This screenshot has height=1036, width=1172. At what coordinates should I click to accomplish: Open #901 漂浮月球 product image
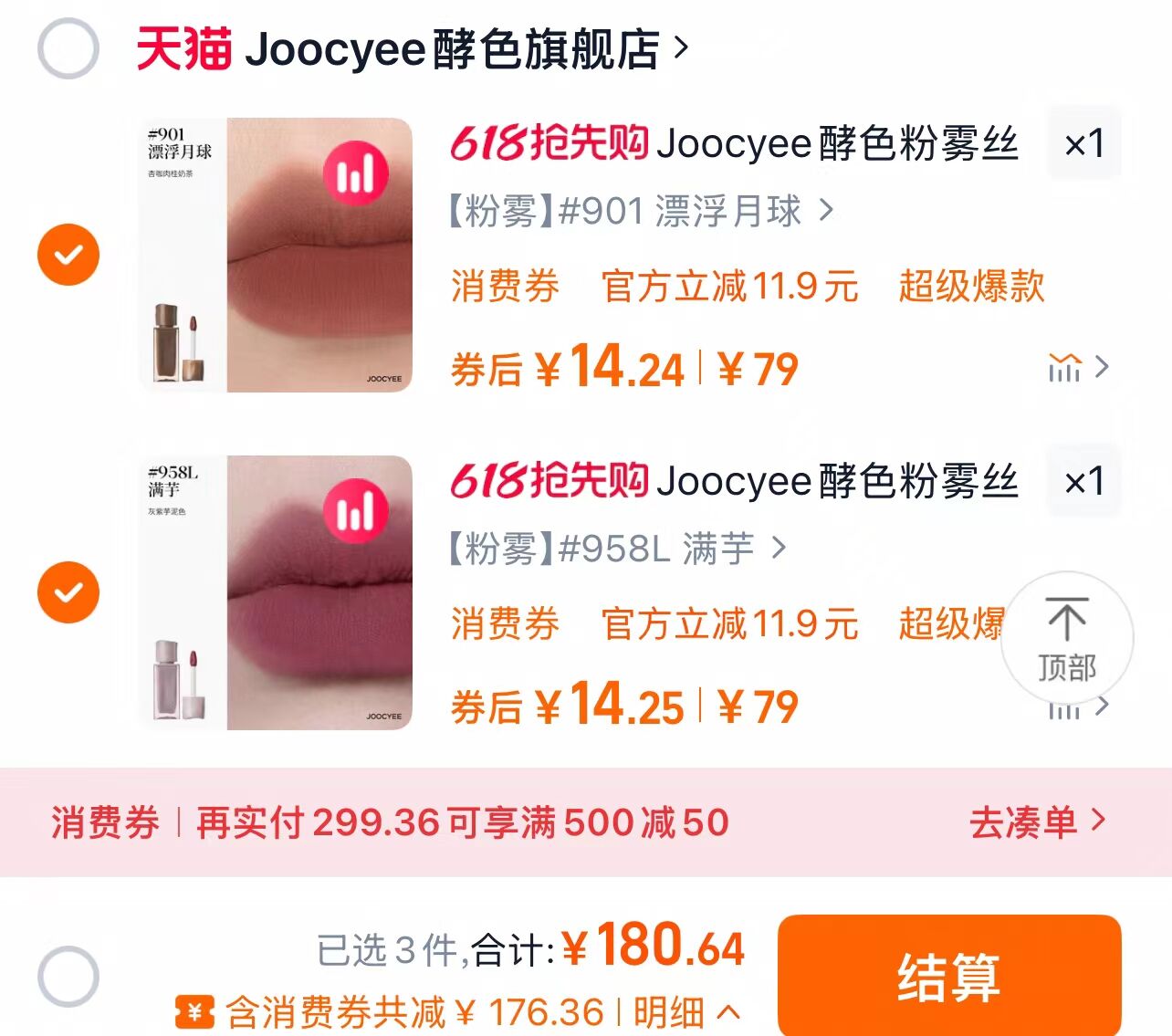277,255
